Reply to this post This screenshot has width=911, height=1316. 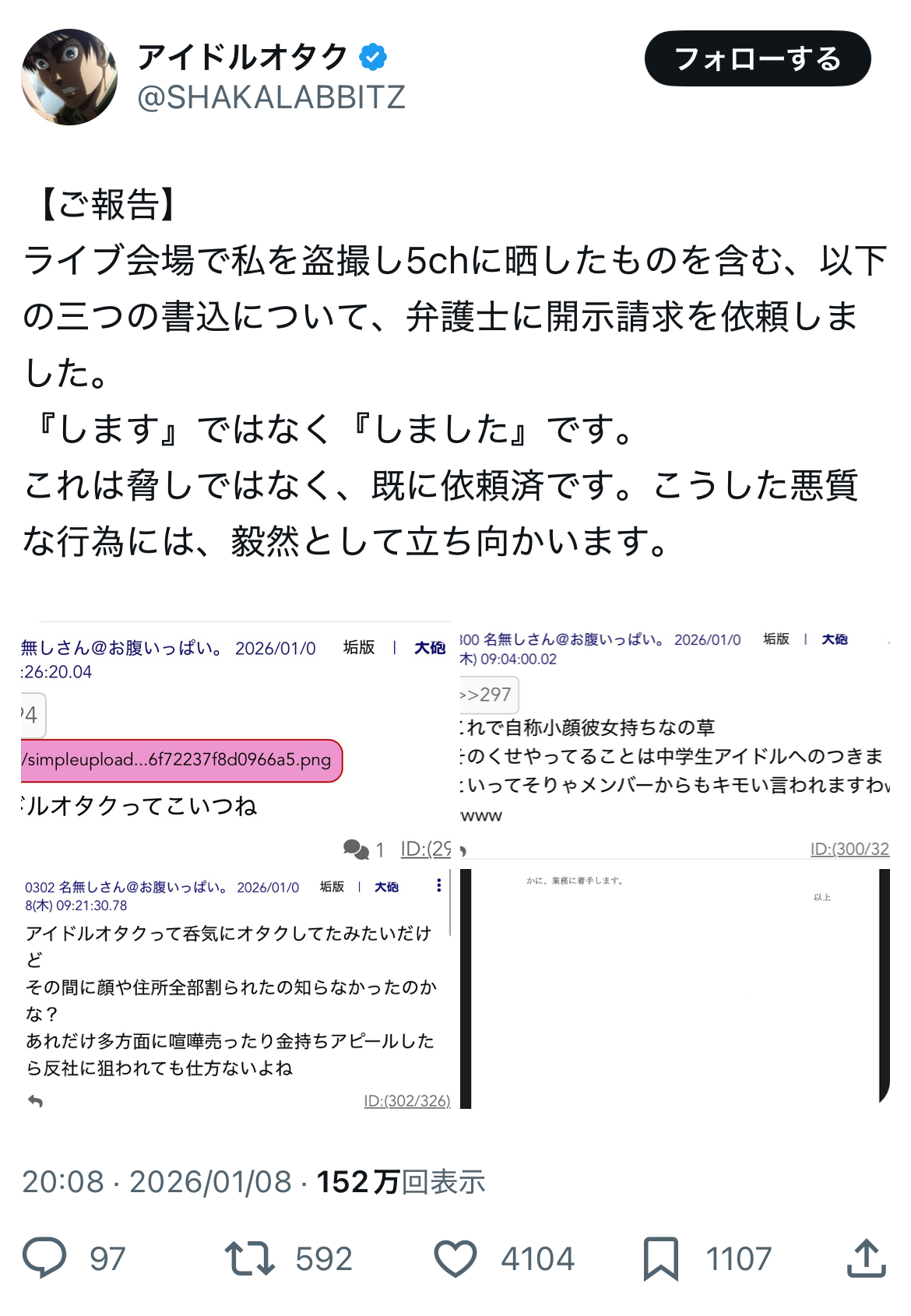(45, 1258)
